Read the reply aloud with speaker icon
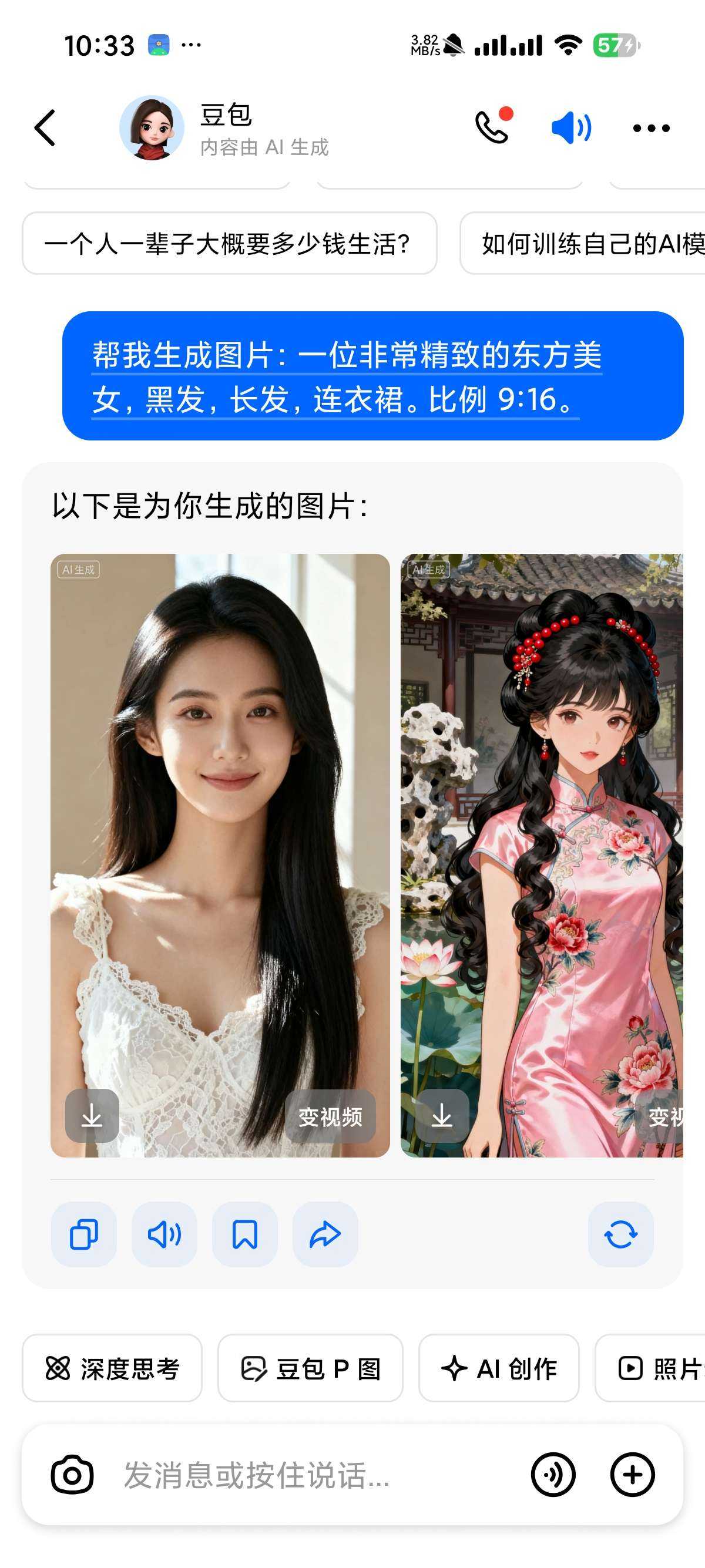The image size is (705, 1568). pos(164,1234)
